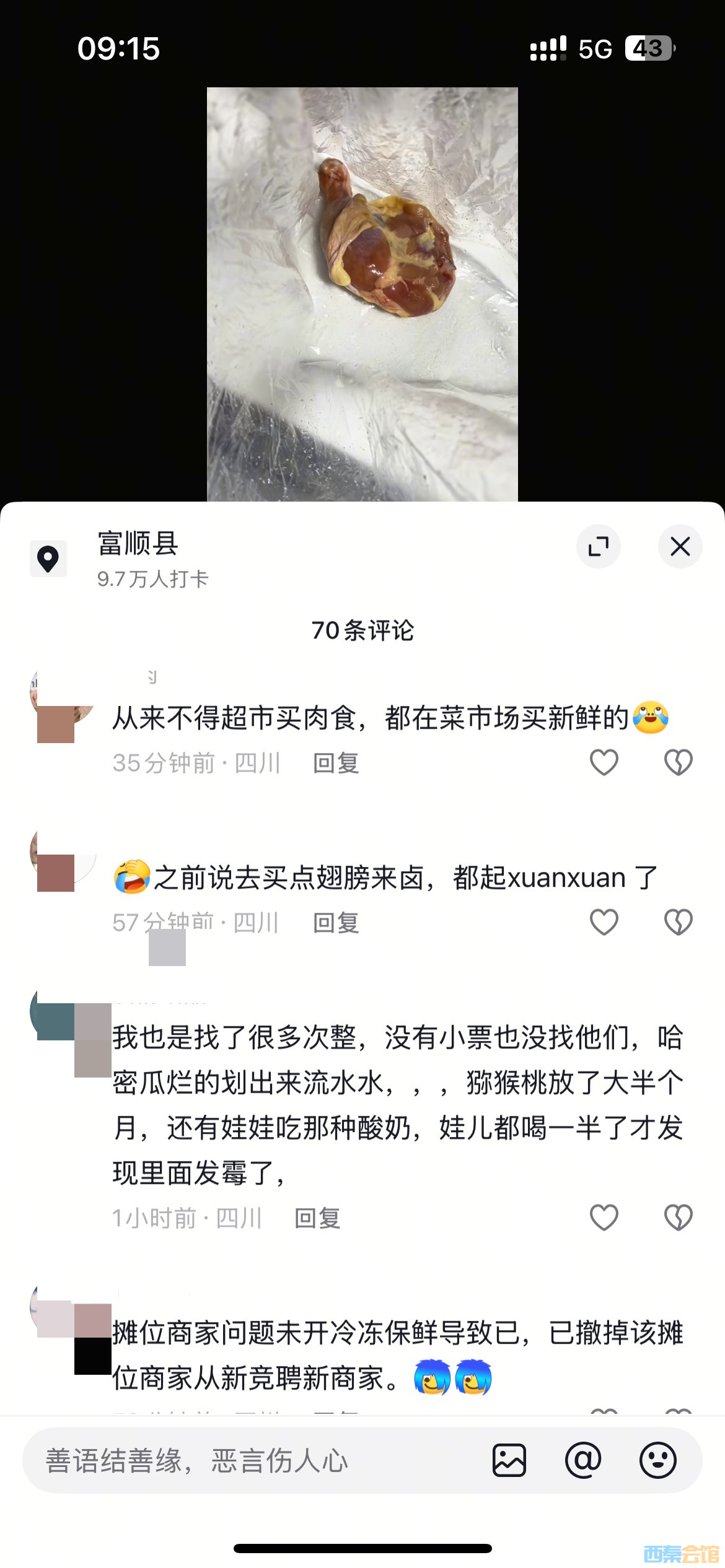Reply to the comment posted 57分钟前
725x1568 pixels.
pyautogui.click(x=336, y=923)
